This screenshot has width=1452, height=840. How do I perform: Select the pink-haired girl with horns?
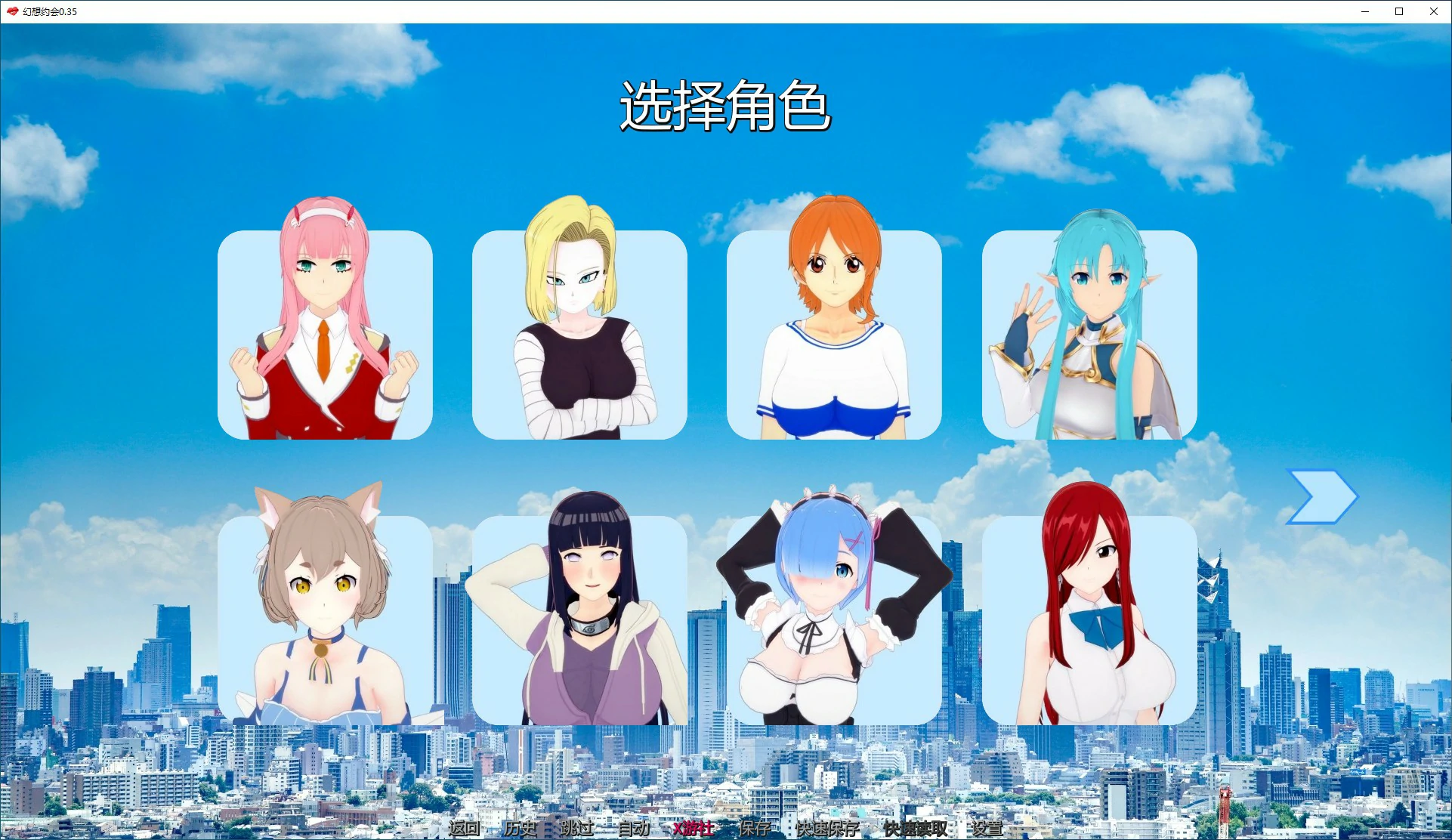click(325, 334)
